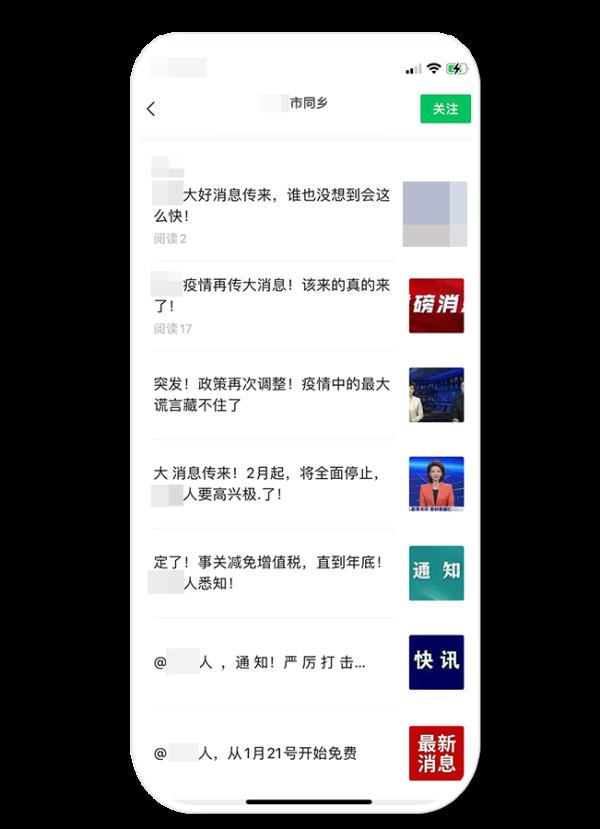600x829 pixels.
Task: Open the article 疫情再传大消息！该来的真的来了
Action: [x=272, y=293]
